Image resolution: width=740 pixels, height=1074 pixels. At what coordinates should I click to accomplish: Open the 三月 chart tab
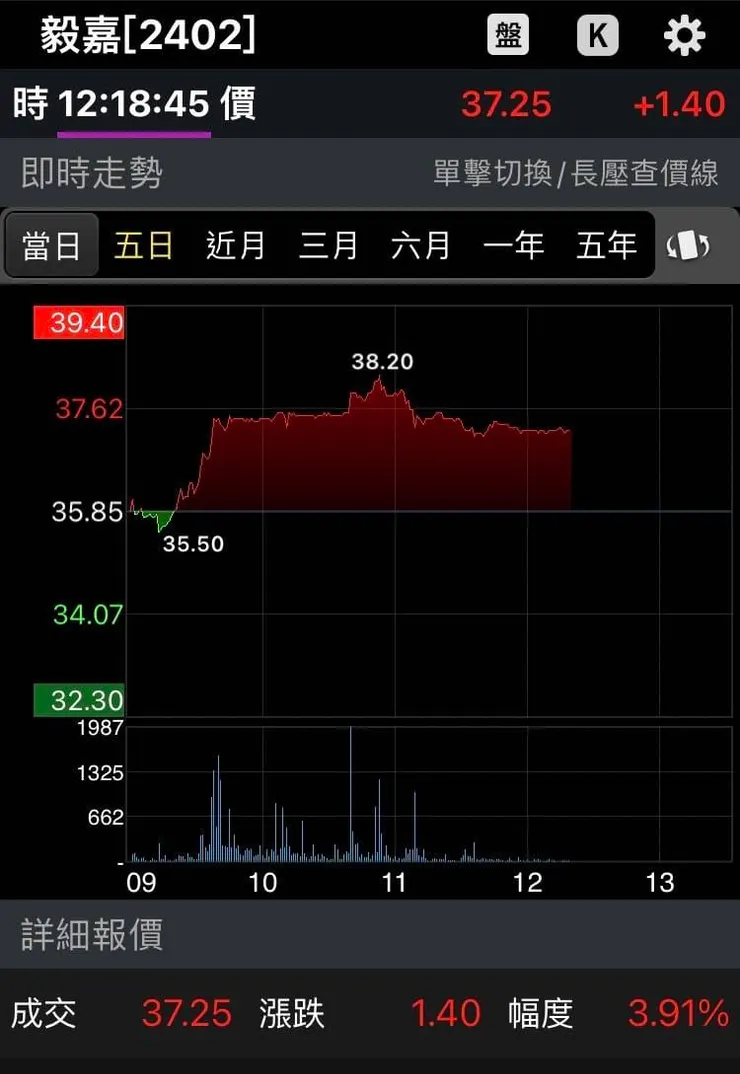(x=328, y=245)
